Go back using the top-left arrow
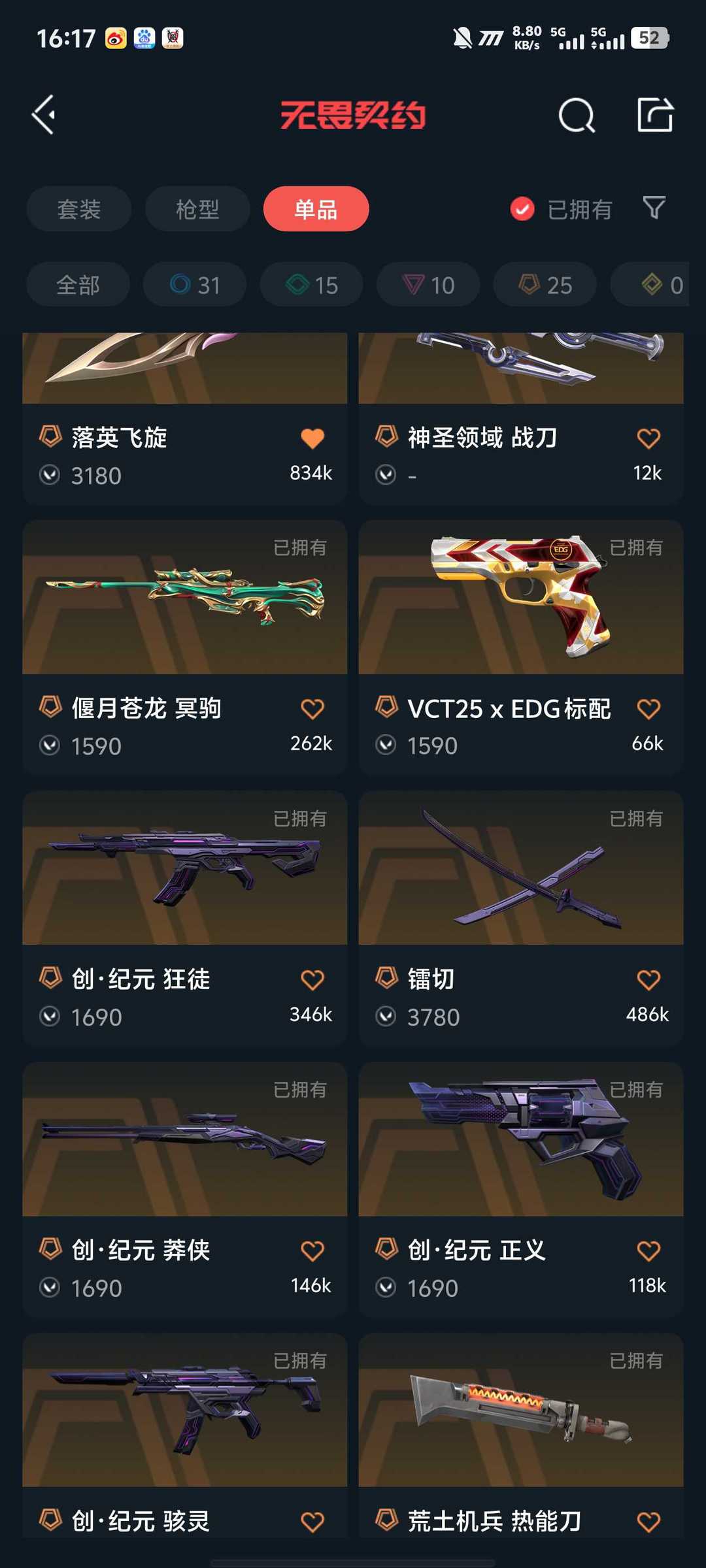Screen dimensions: 706x1568 [44, 115]
